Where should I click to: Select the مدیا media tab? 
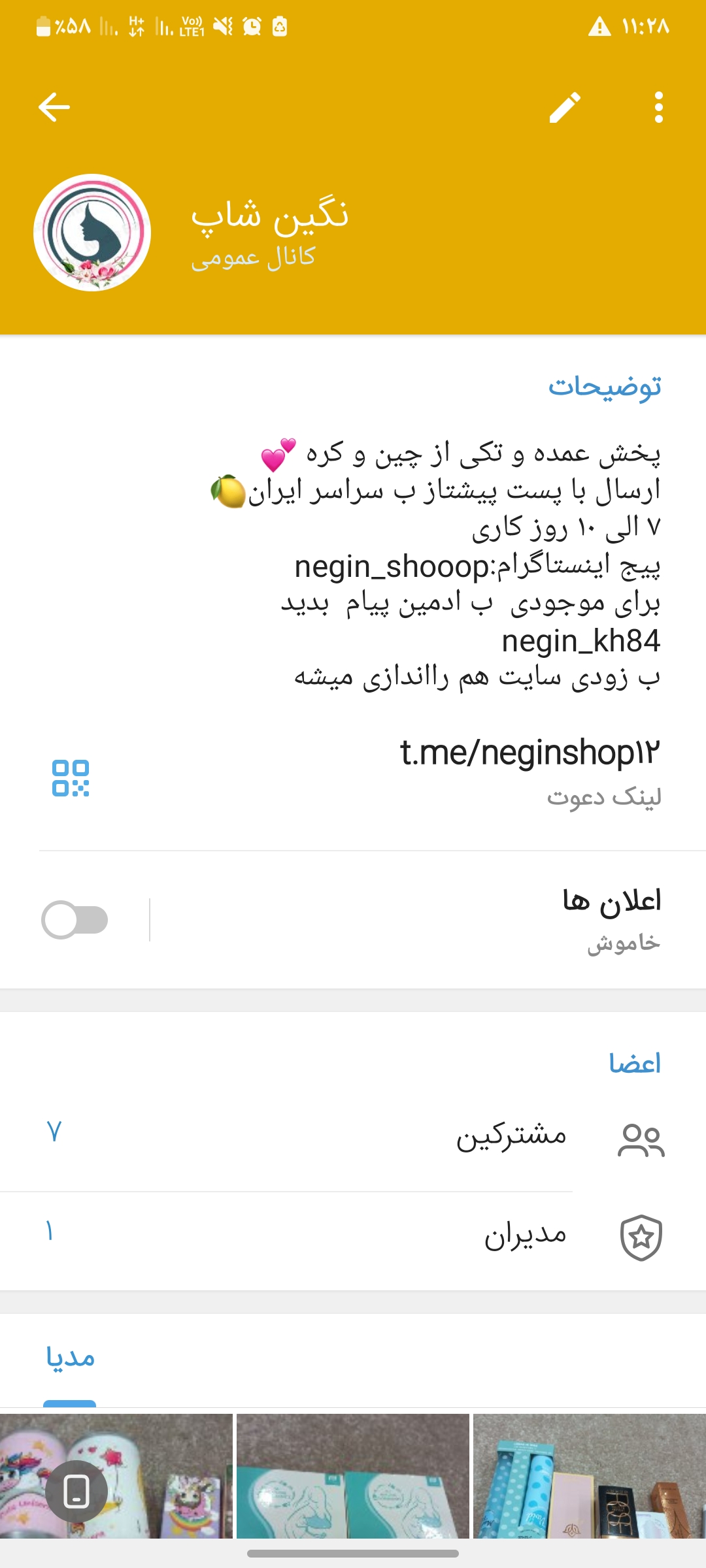70,1358
